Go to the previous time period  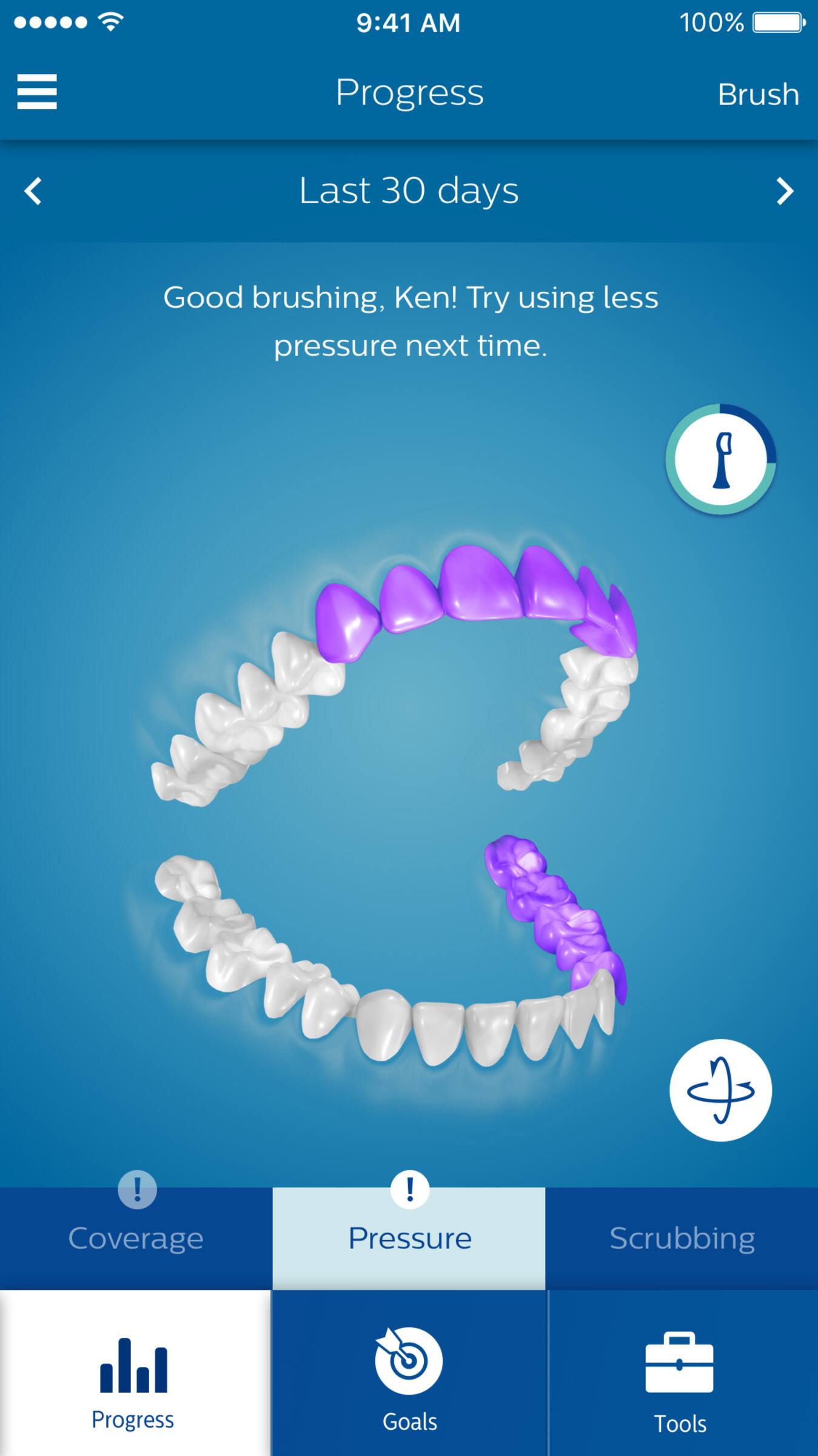pyautogui.click(x=33, y=191)
